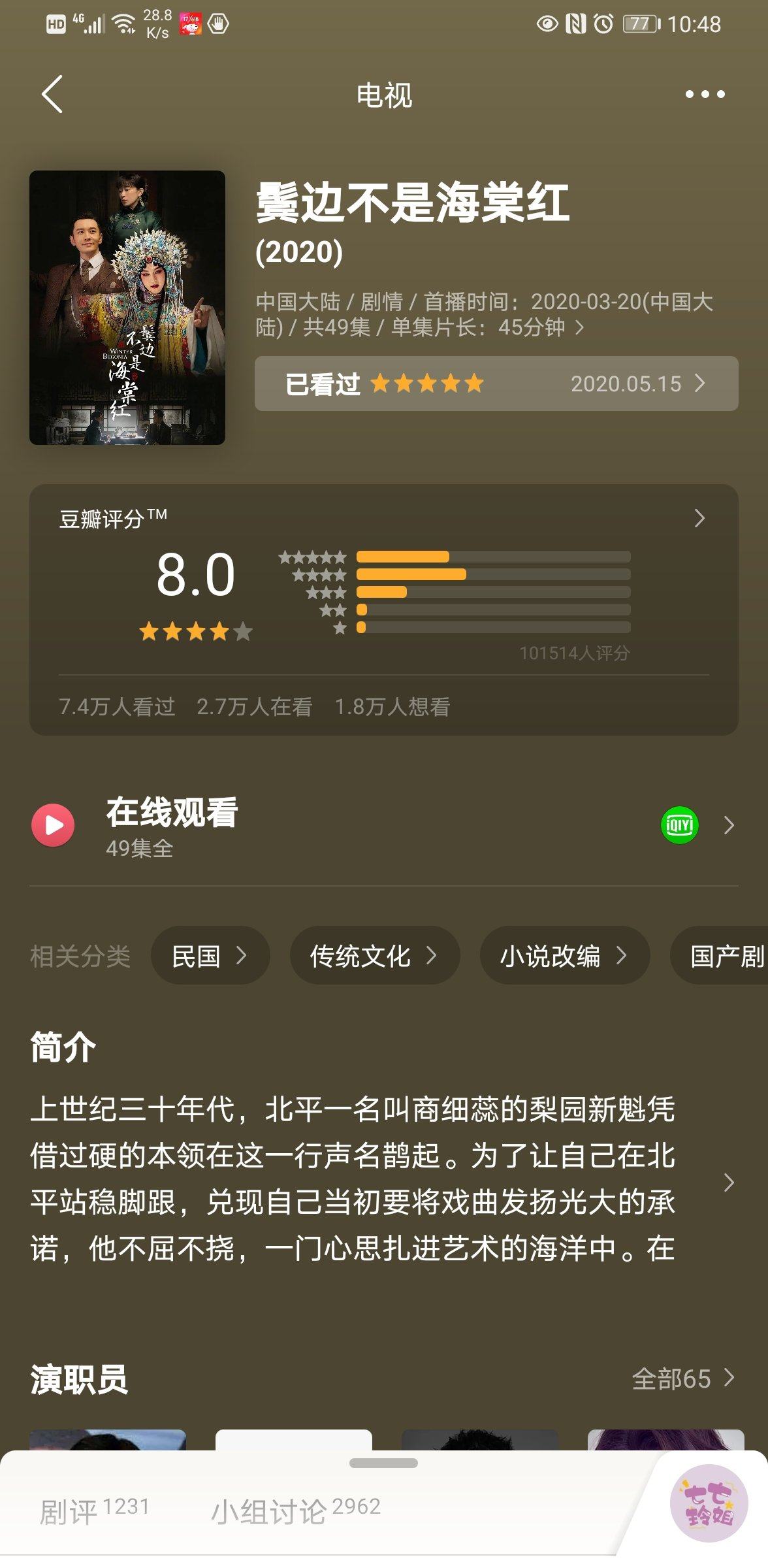Edit the 已看过 five-star rating

coord(496,384)
